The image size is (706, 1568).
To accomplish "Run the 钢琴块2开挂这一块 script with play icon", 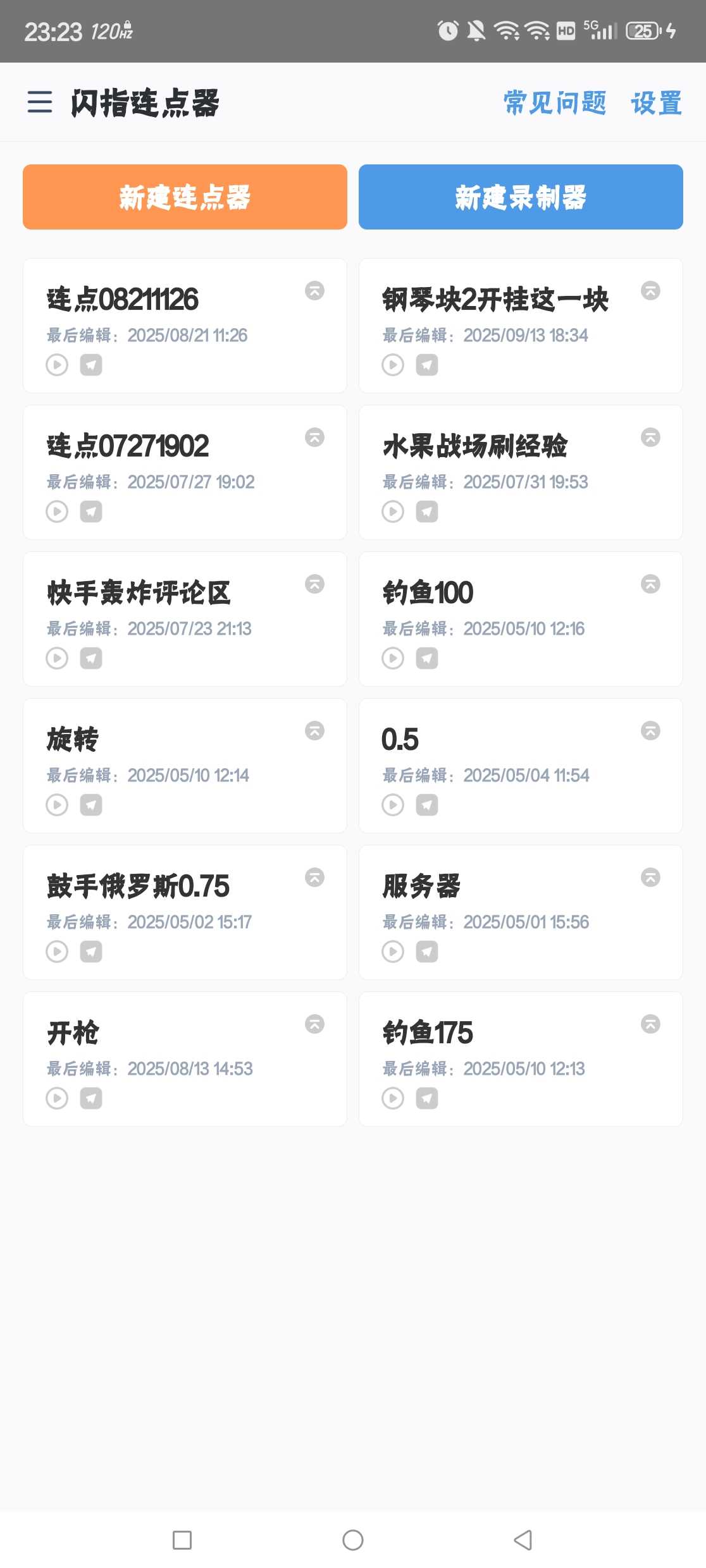I will pyautogui.click(x=393, y=365).
